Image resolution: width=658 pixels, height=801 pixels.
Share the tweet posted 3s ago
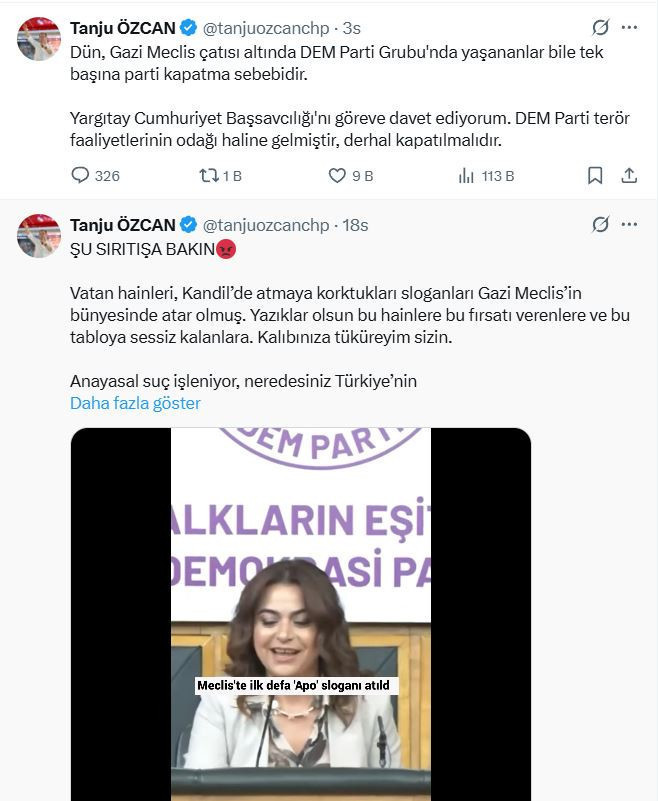click(x=629, y=176)
